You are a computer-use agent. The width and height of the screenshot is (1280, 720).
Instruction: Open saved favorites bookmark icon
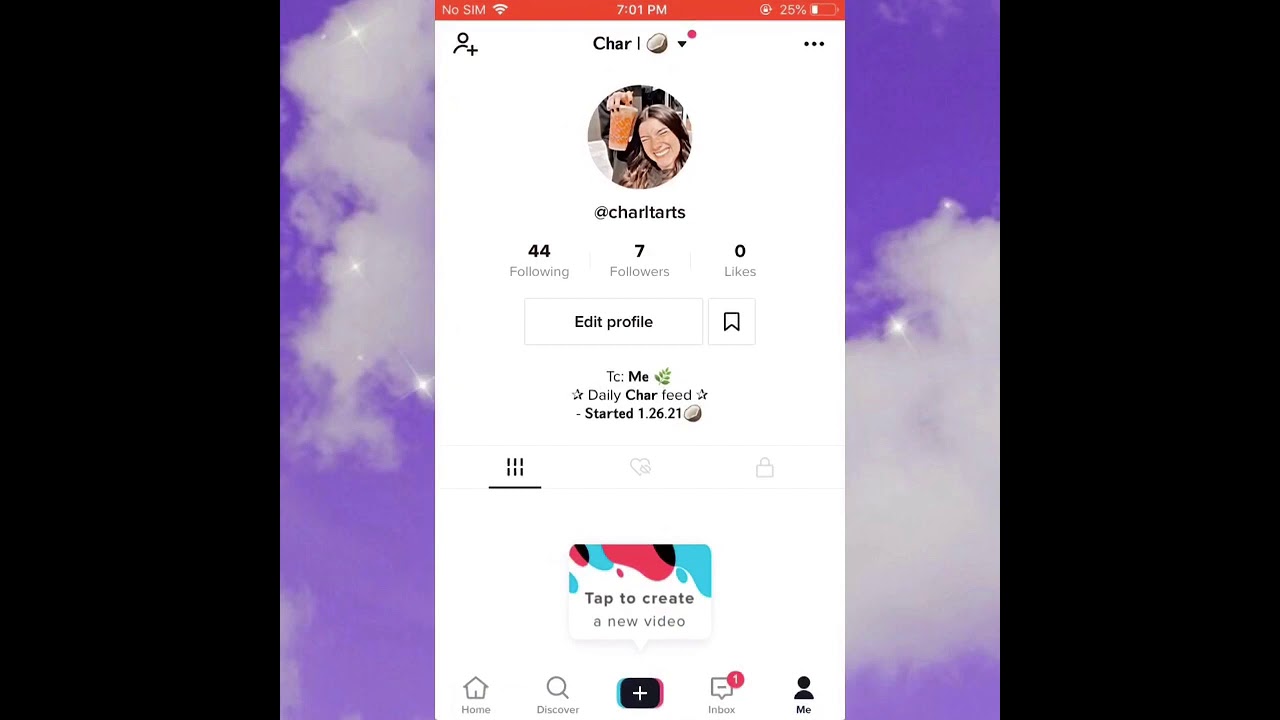(732, 322)
